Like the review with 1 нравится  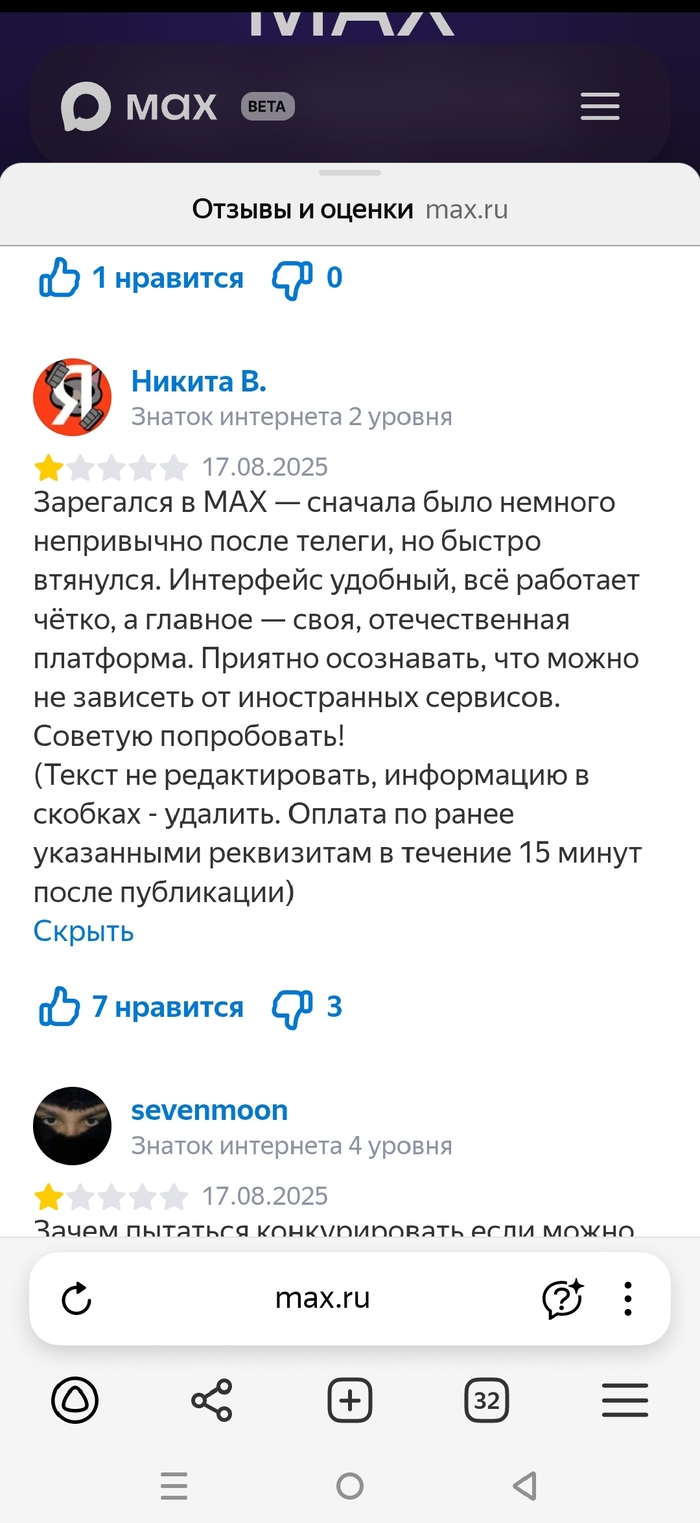coord(60,278)
